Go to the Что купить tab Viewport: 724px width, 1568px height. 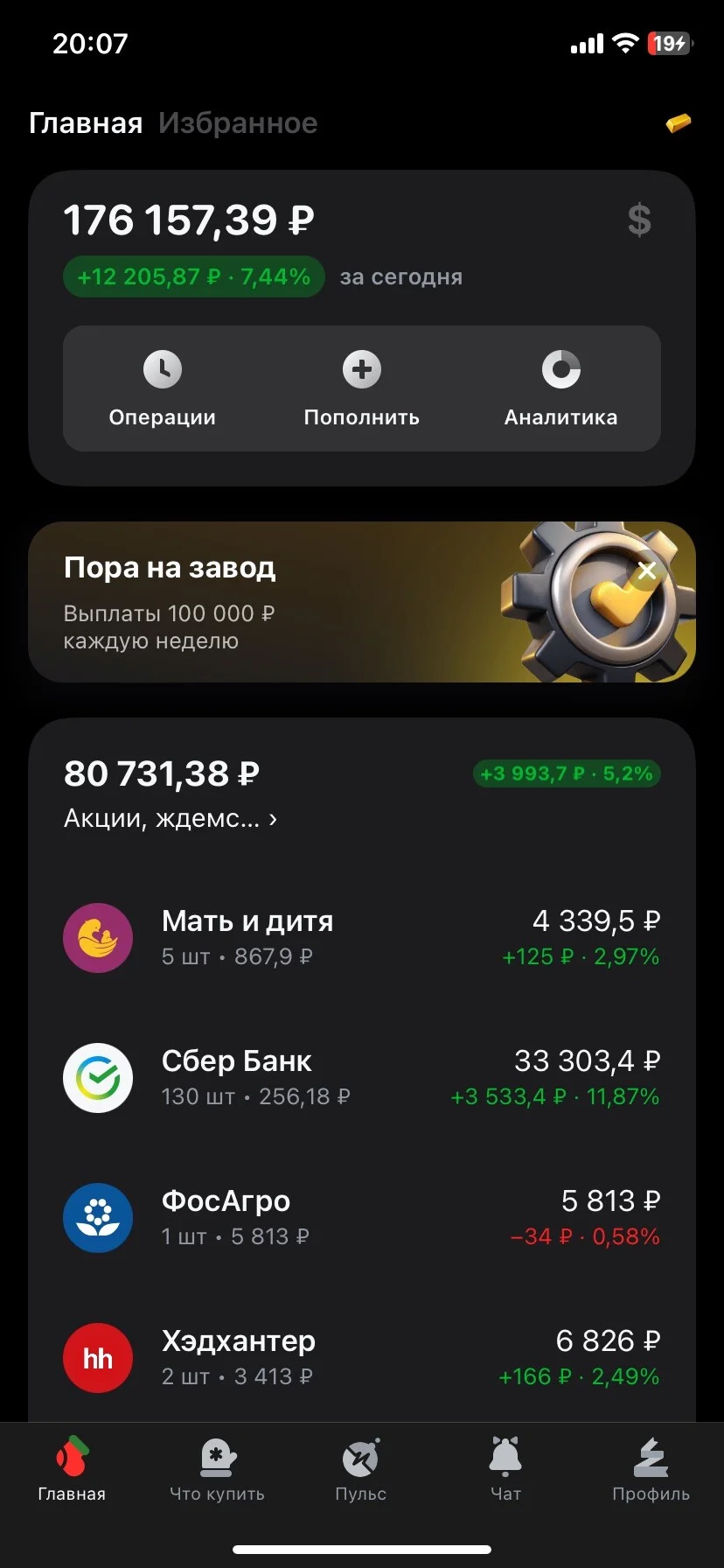click(x=217, y=1470)
